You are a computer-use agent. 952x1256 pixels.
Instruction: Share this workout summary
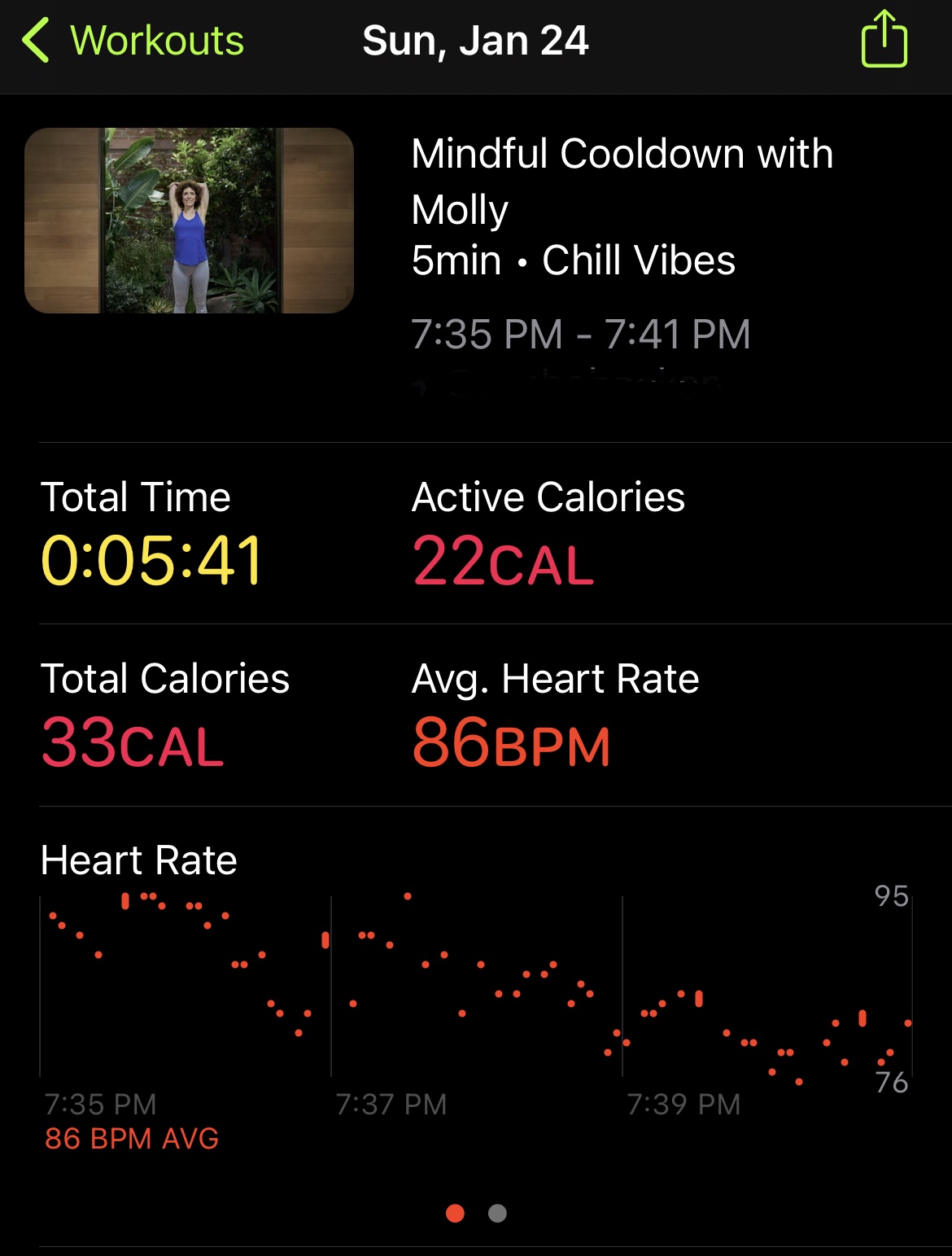(x=884, y=39)
